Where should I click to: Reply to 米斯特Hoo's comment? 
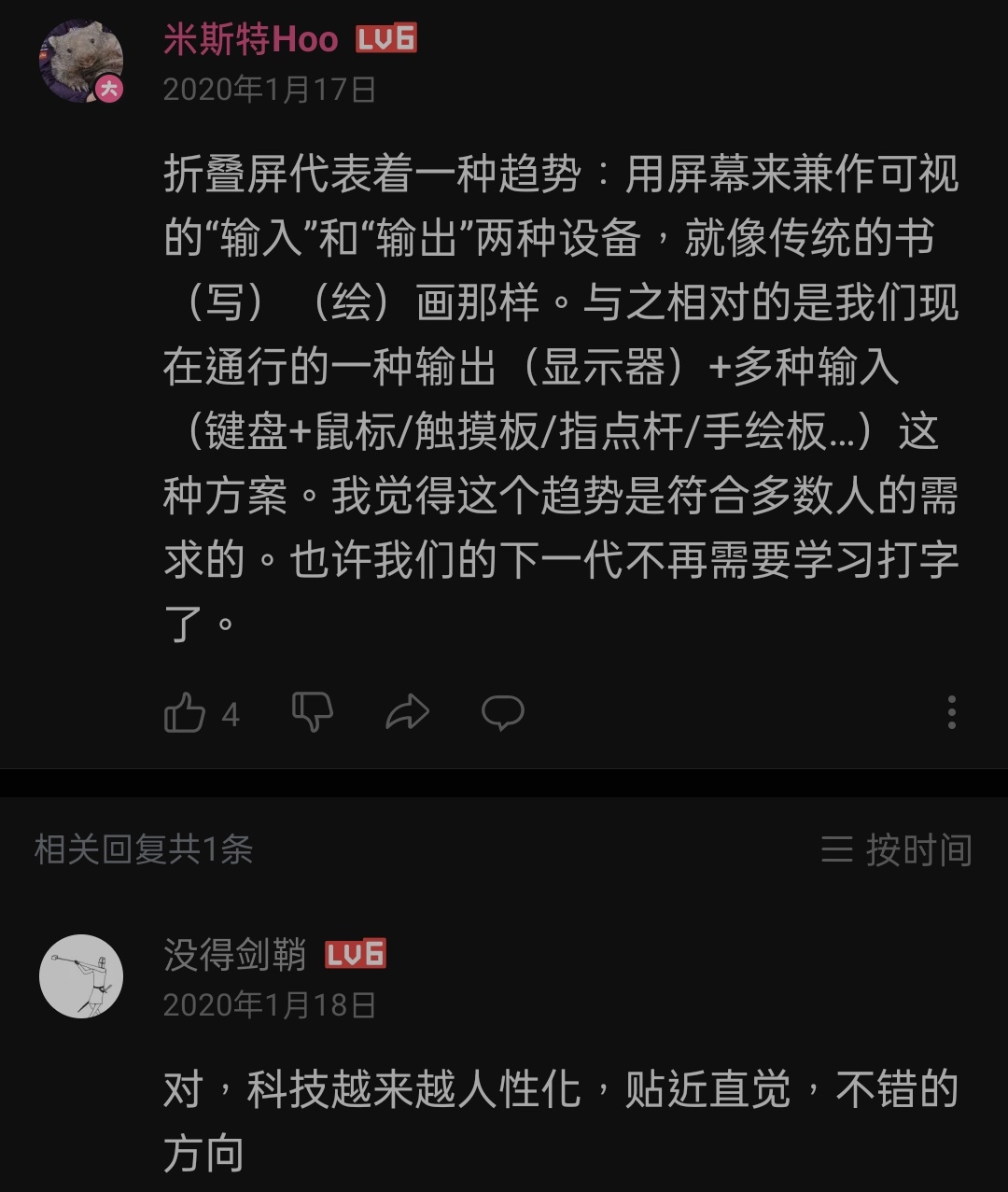(x=502, y=713)
